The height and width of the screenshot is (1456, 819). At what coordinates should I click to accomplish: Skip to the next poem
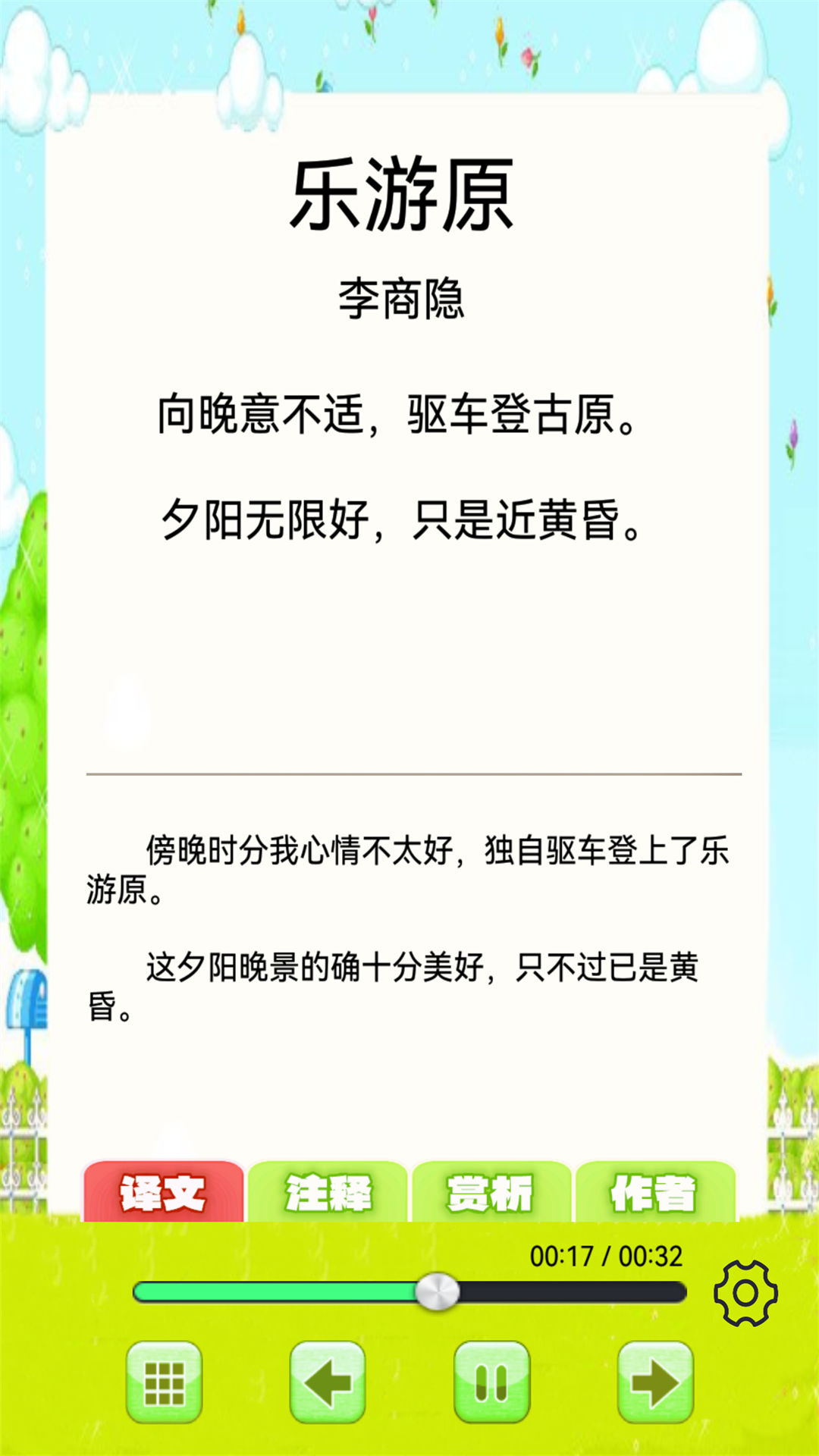click(x=655, y=1382)
